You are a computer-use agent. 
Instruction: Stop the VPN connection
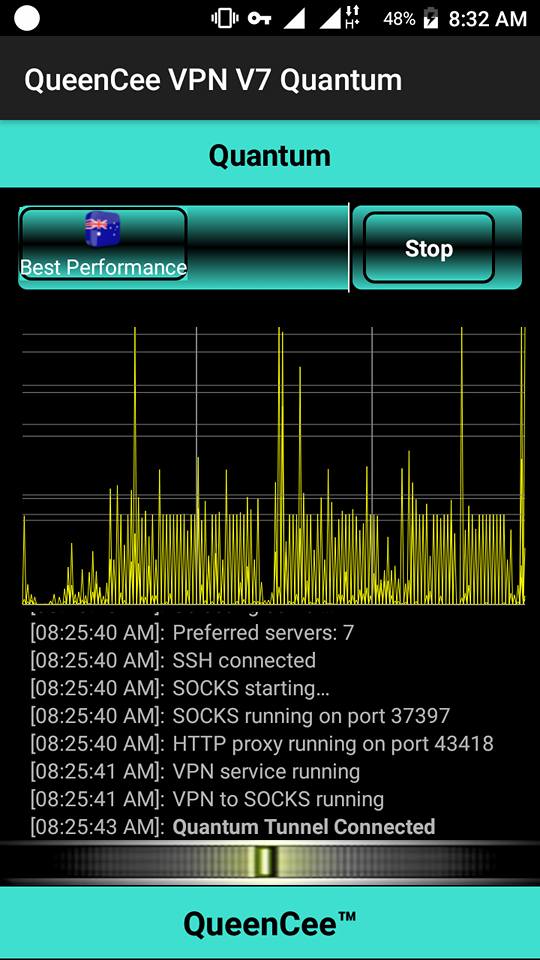coord(429,248)
